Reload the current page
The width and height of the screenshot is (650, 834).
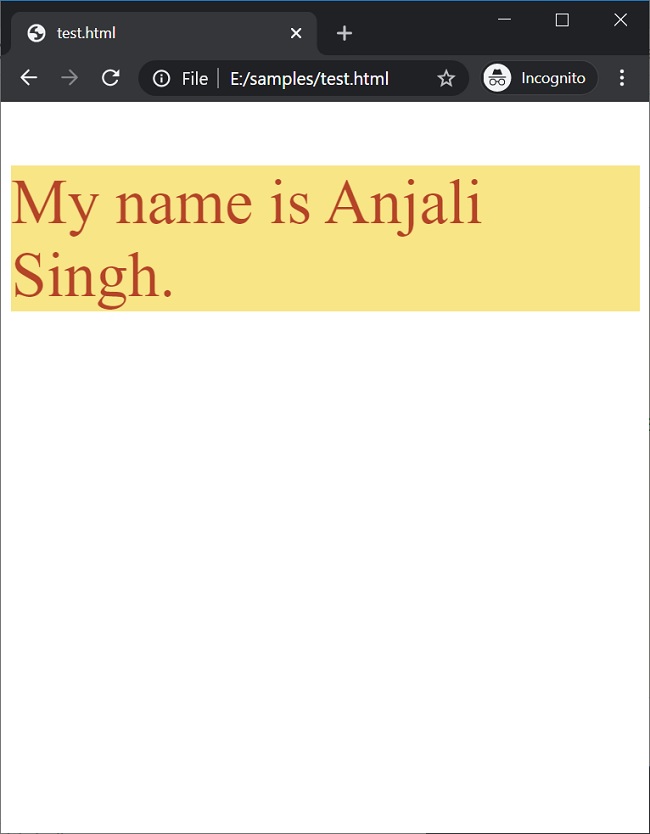point(111,78)
